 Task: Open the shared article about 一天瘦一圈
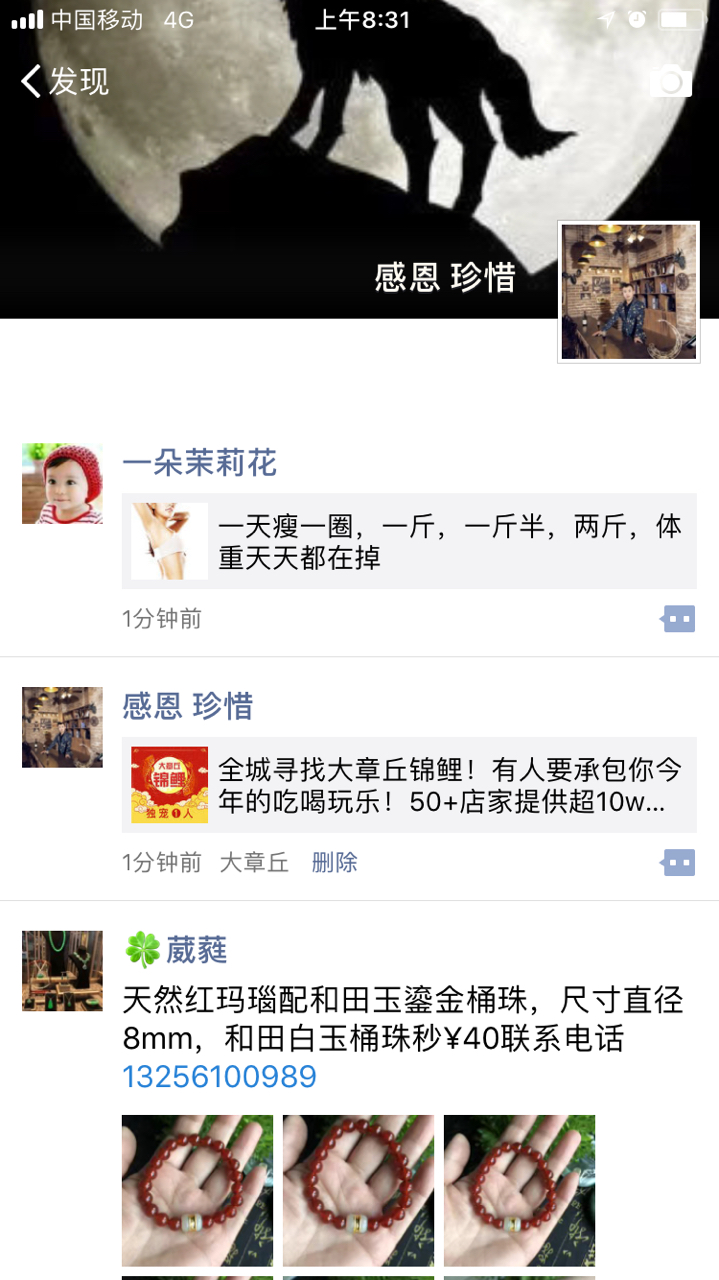pos(409,541)
